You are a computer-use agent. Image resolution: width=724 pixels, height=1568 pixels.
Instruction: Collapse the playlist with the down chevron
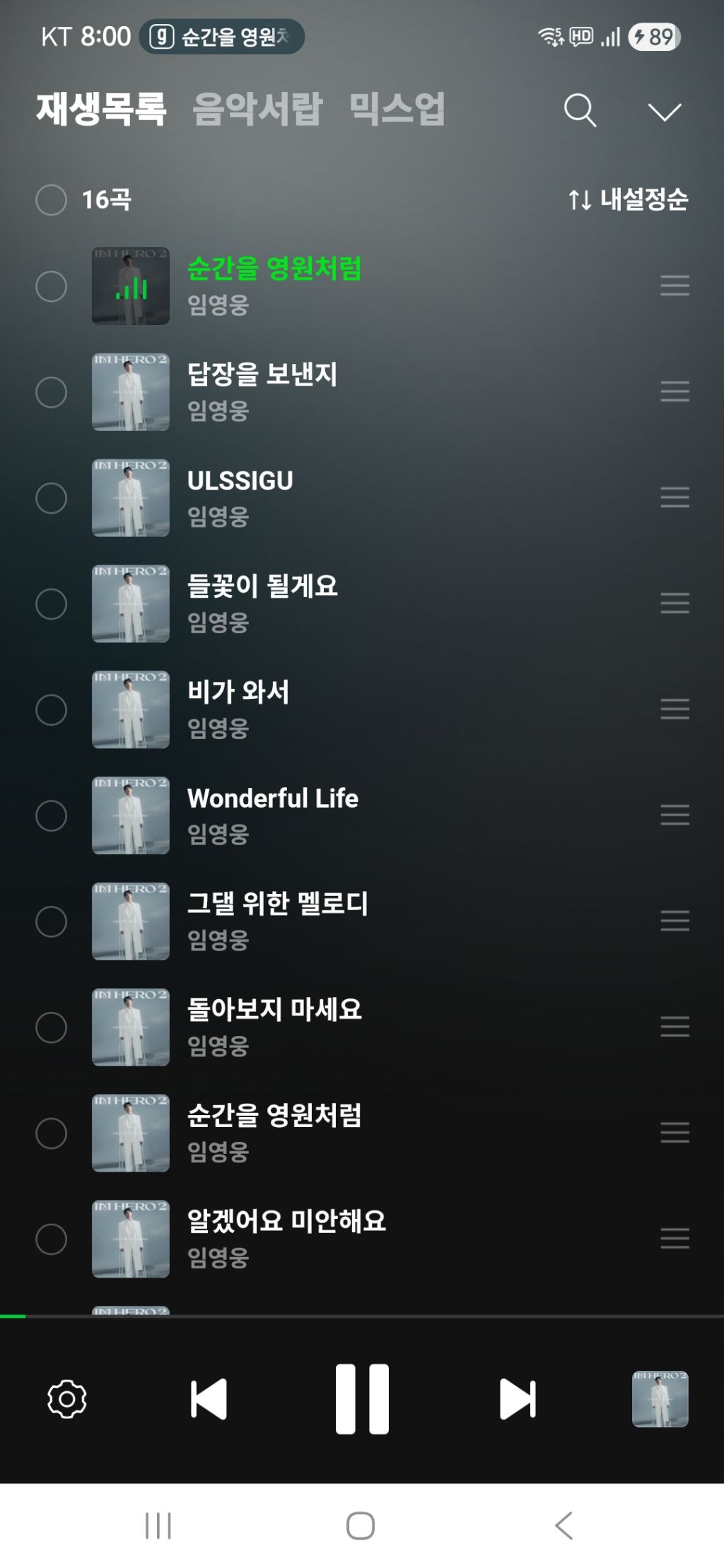[x=665, y=112]
